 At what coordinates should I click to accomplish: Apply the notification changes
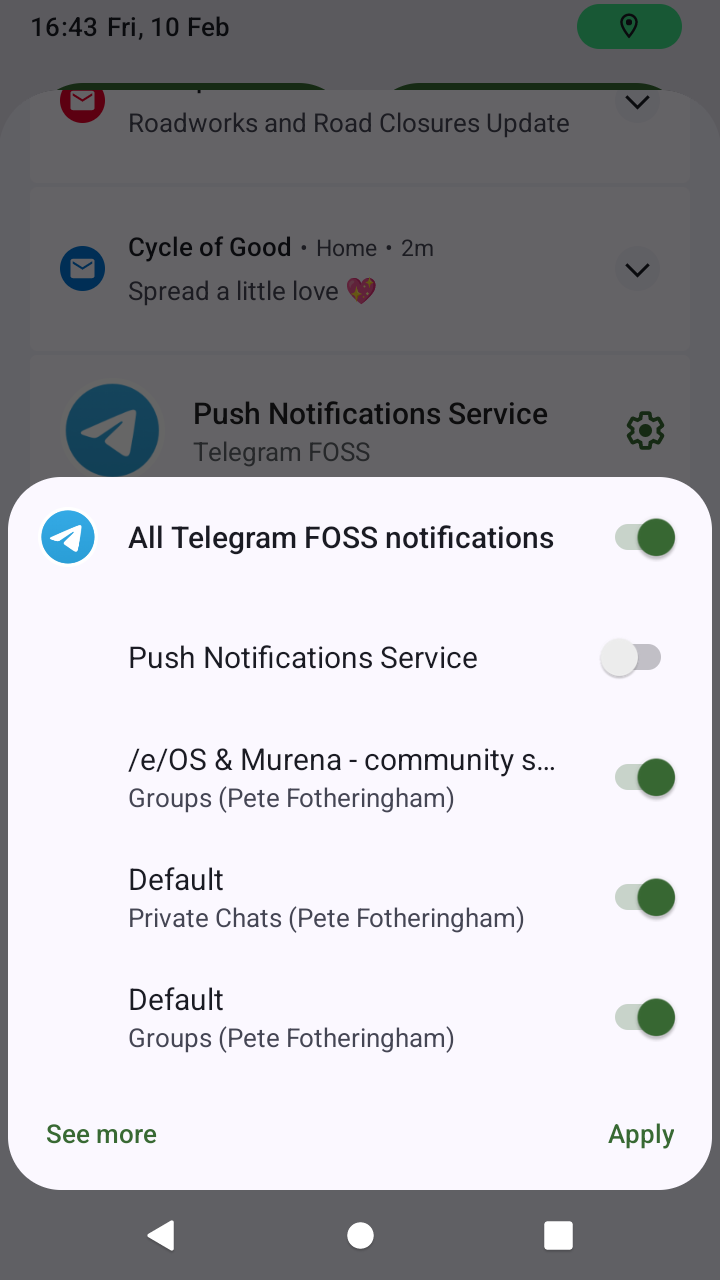pos(641,1134)
